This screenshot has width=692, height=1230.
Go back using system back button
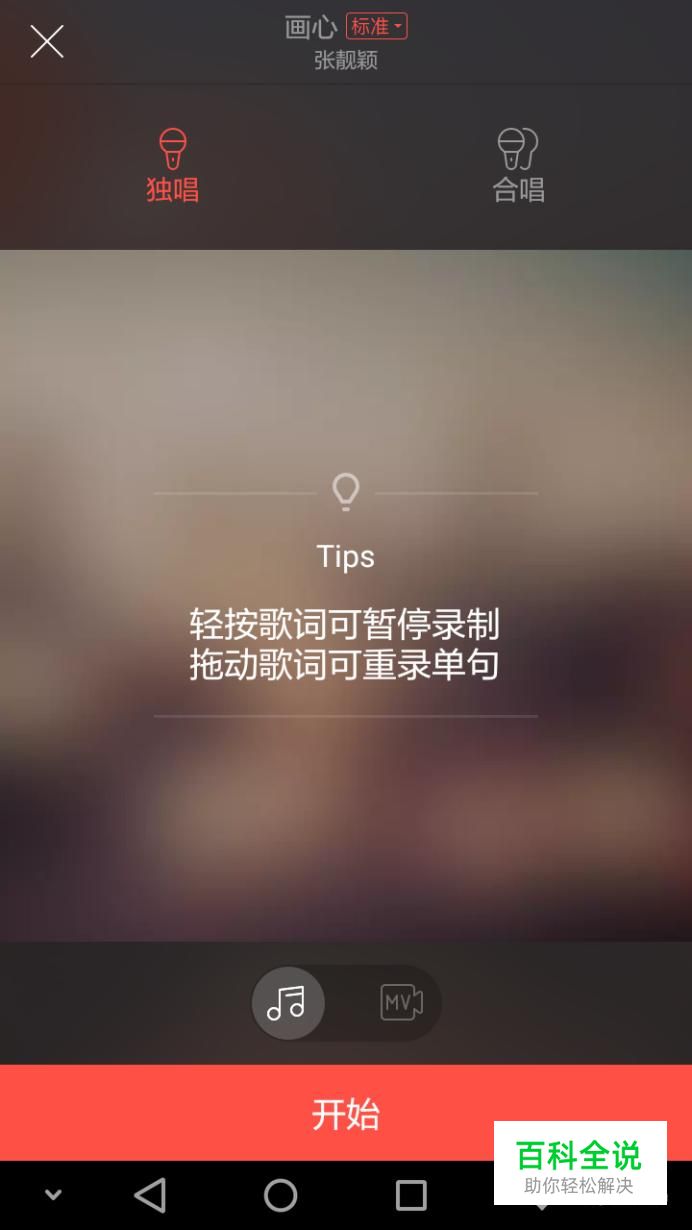[x=150, y=1195]
